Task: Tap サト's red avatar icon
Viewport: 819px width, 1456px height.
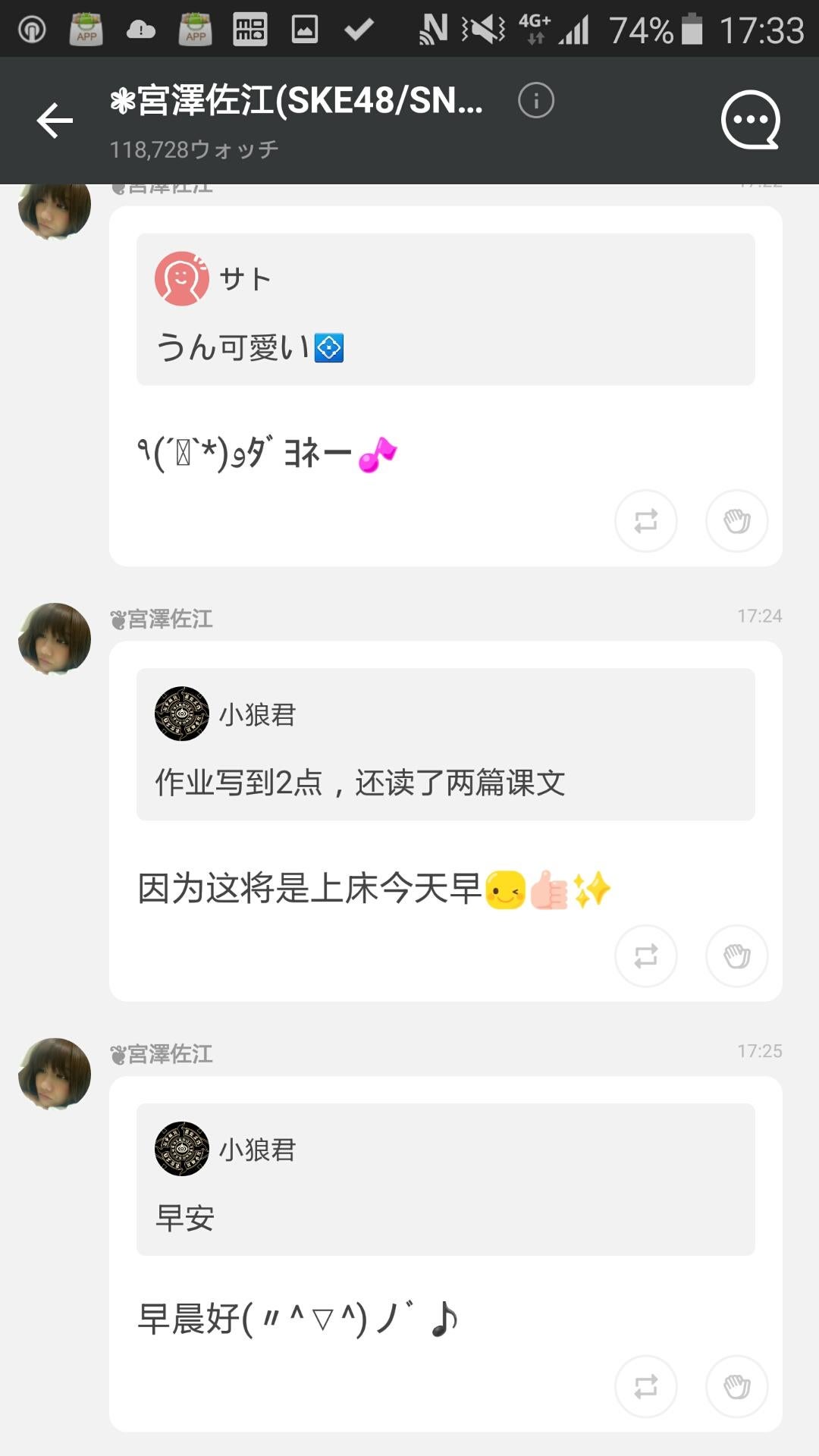Action: (180, 278)
